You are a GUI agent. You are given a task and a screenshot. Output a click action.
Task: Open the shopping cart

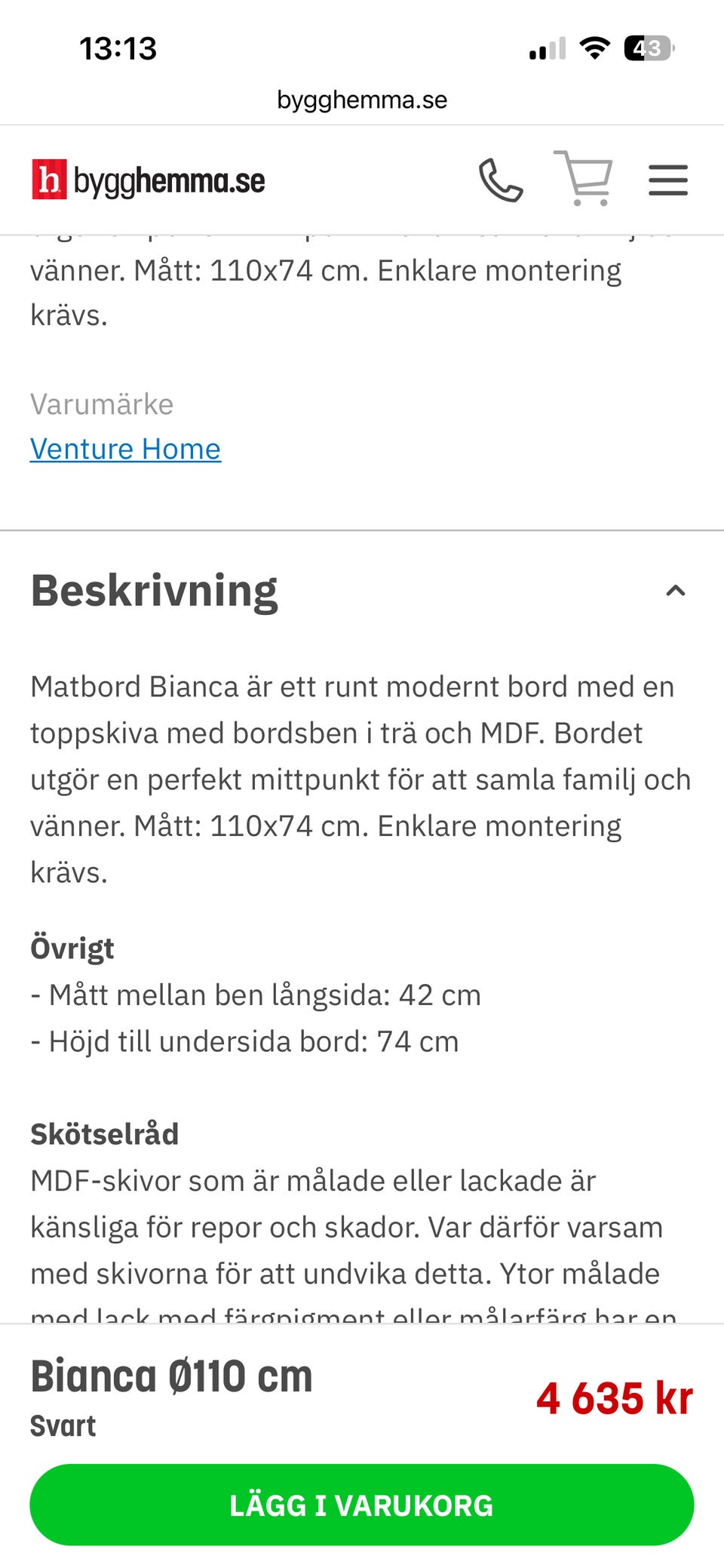583,178
